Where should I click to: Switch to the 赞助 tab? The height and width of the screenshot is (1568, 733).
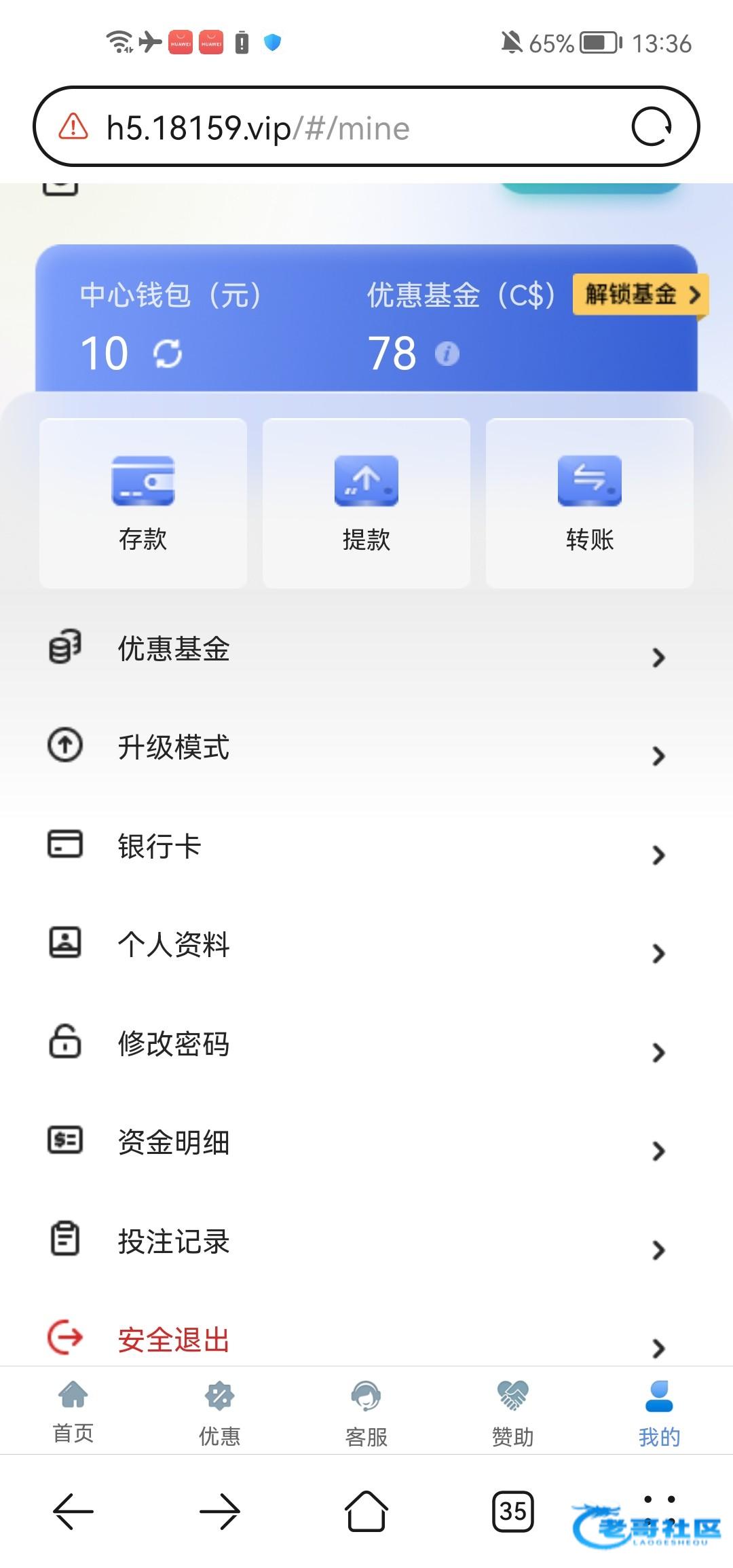coord(512,1412)
